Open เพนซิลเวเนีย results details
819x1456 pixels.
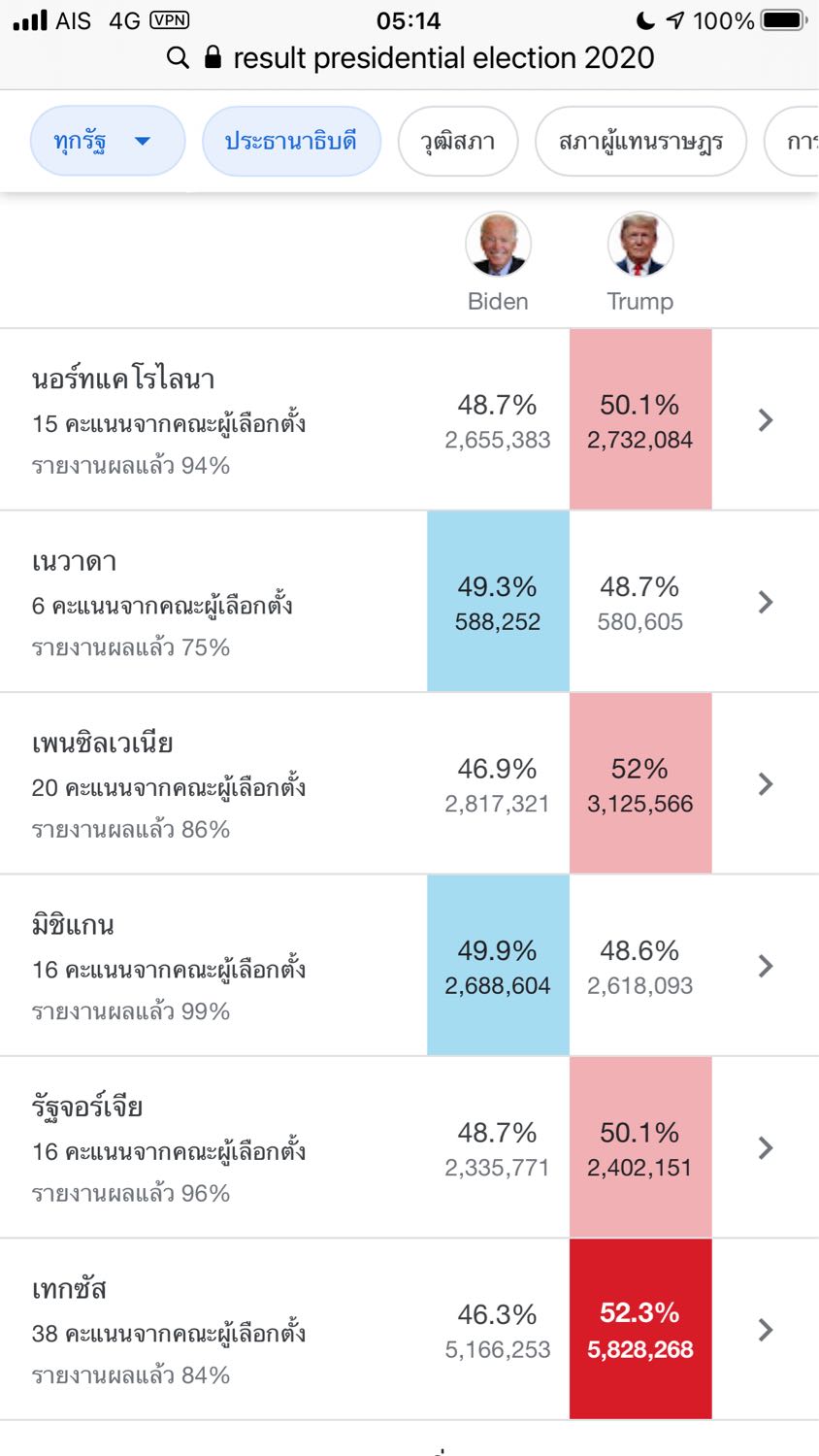click(x=409, y=783)
